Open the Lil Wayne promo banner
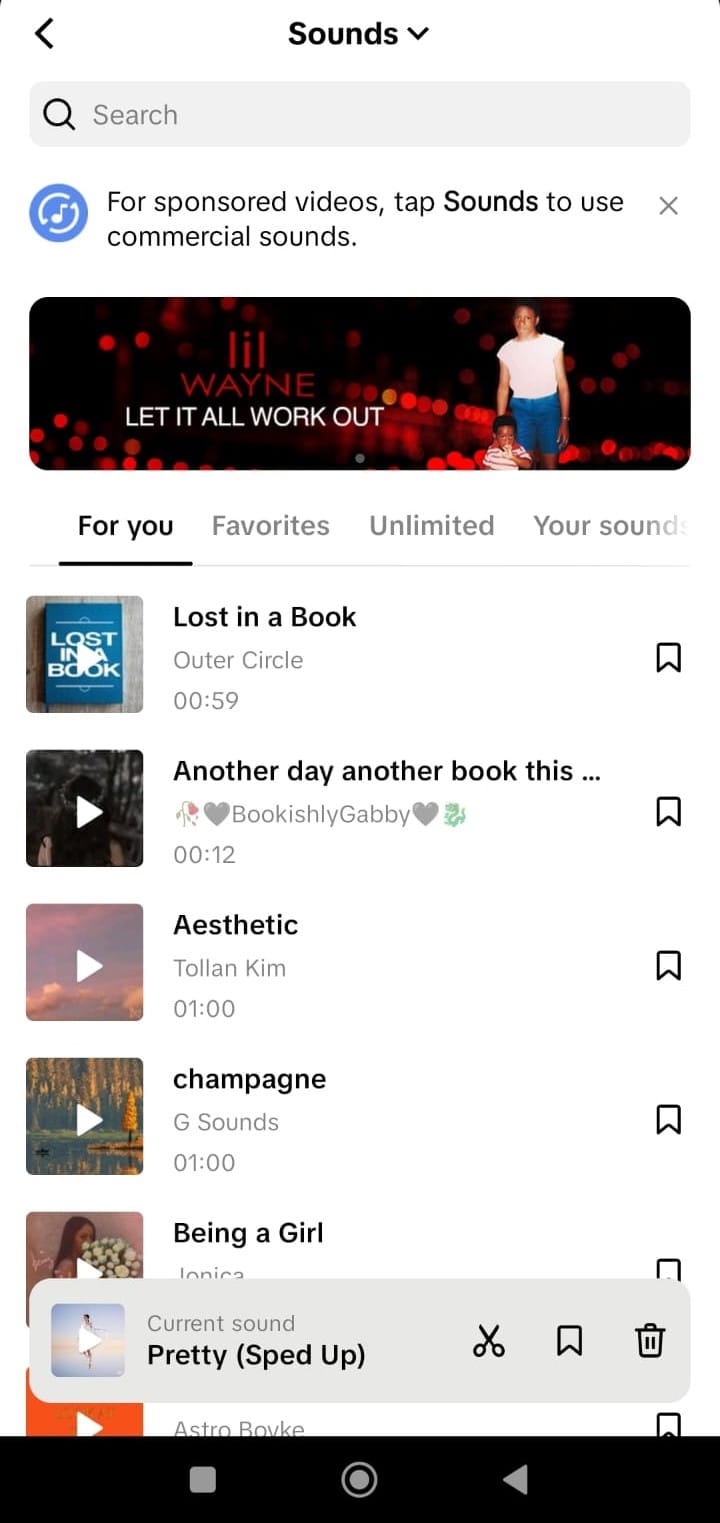This screenshot has width=720, height=1523. click(x=360, y=383)
